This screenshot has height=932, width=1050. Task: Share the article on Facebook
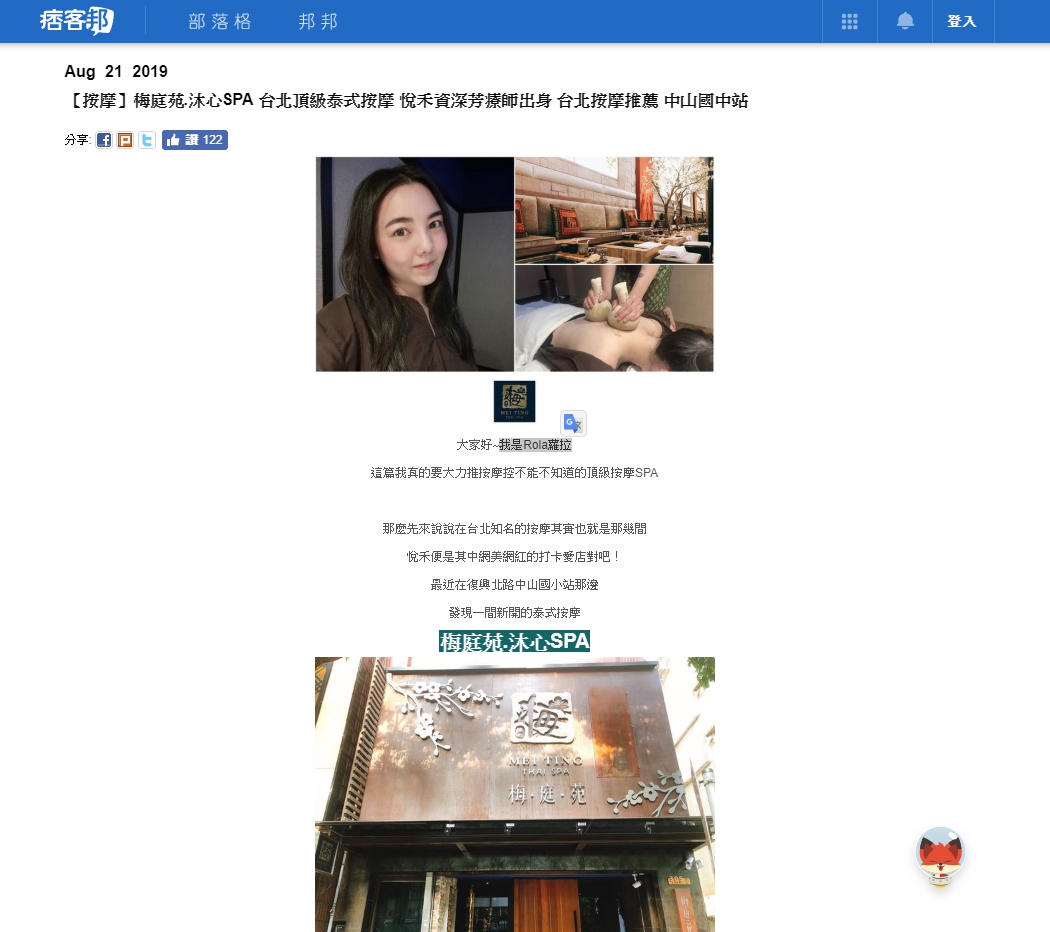104,140
